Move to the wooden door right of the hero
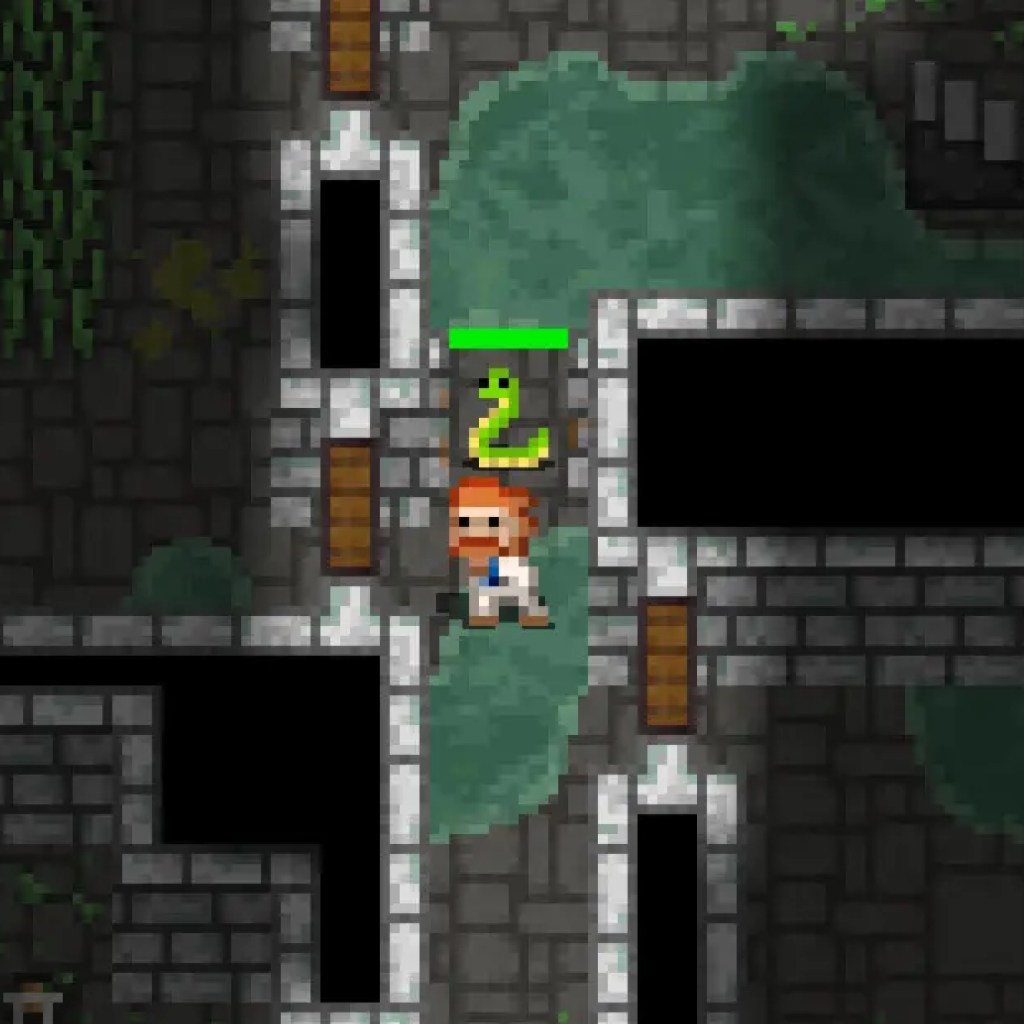 click(x=667, y=663)
